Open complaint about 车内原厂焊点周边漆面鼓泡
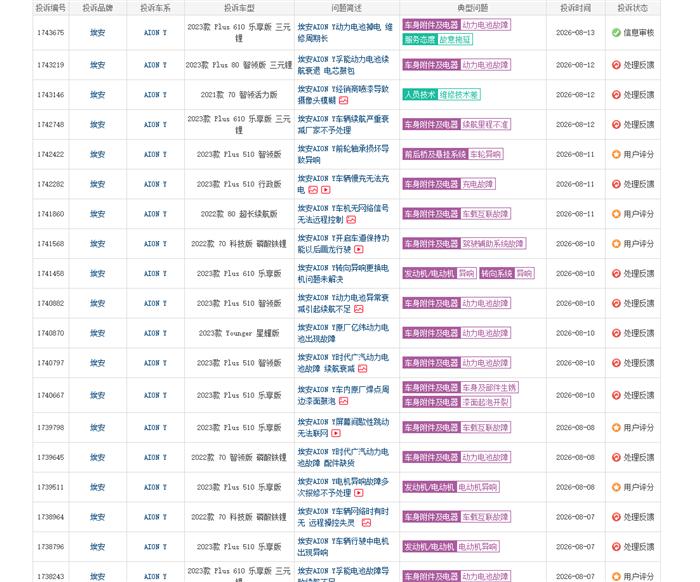 click(x=343, y=395)
